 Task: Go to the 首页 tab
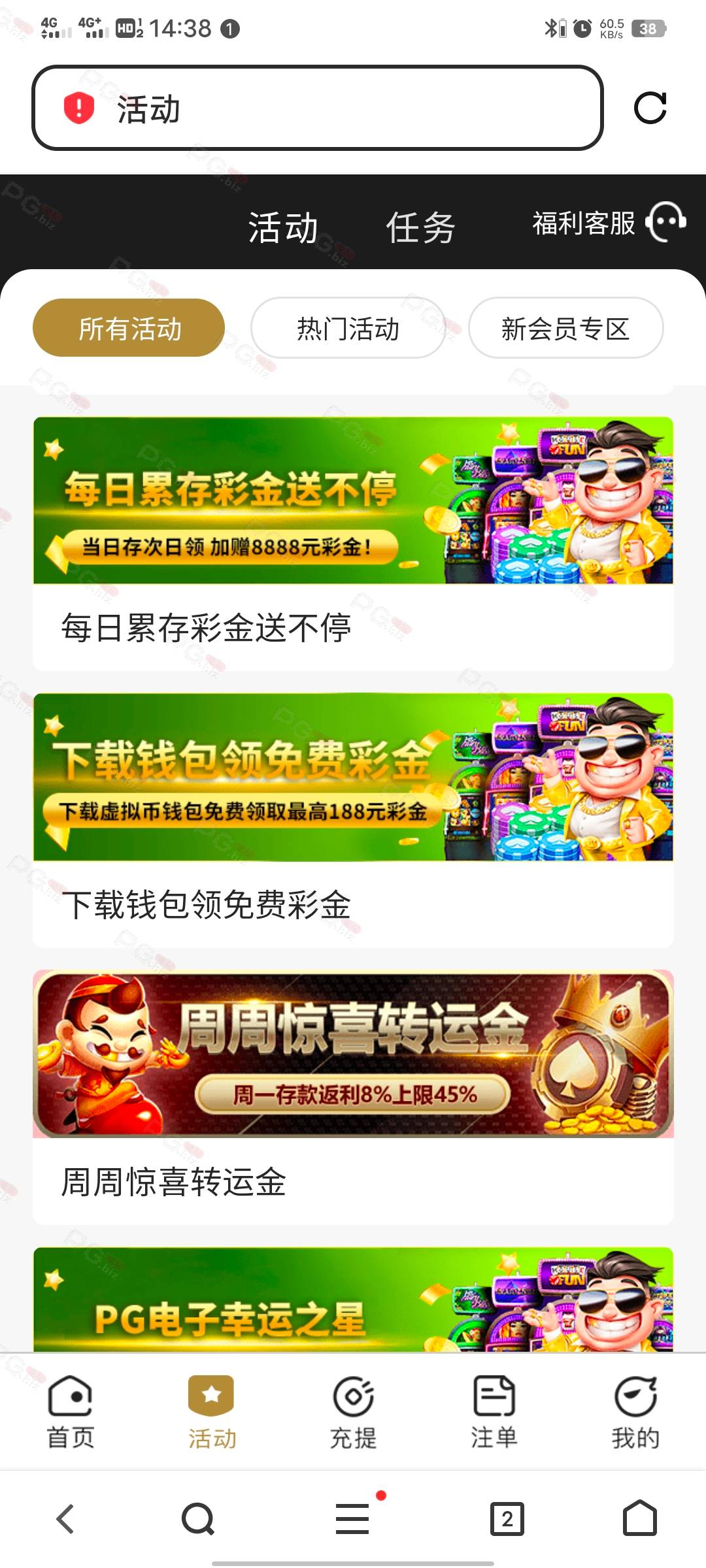(x=71, y=1412)
